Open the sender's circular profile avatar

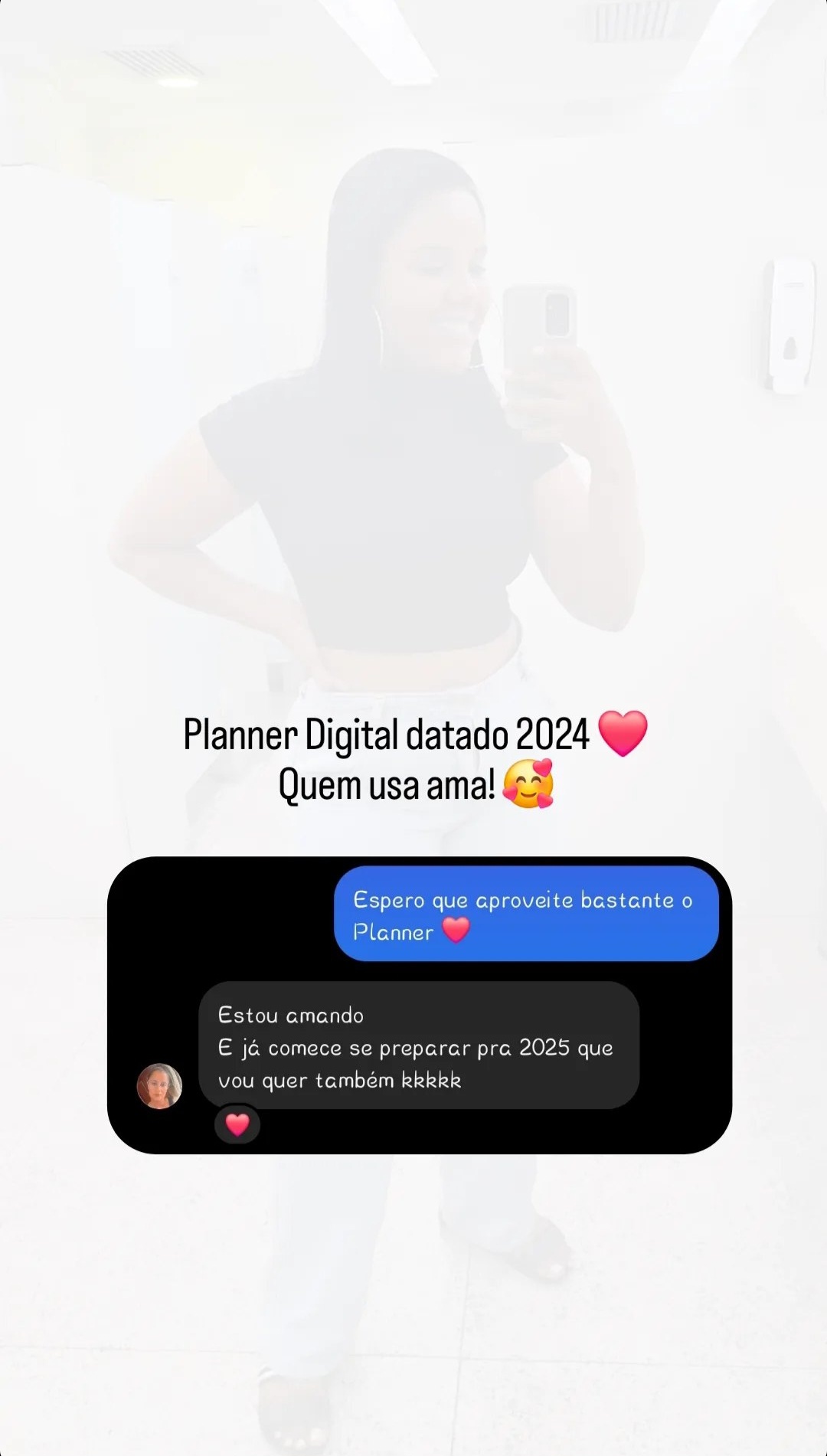pos(160,1086)
